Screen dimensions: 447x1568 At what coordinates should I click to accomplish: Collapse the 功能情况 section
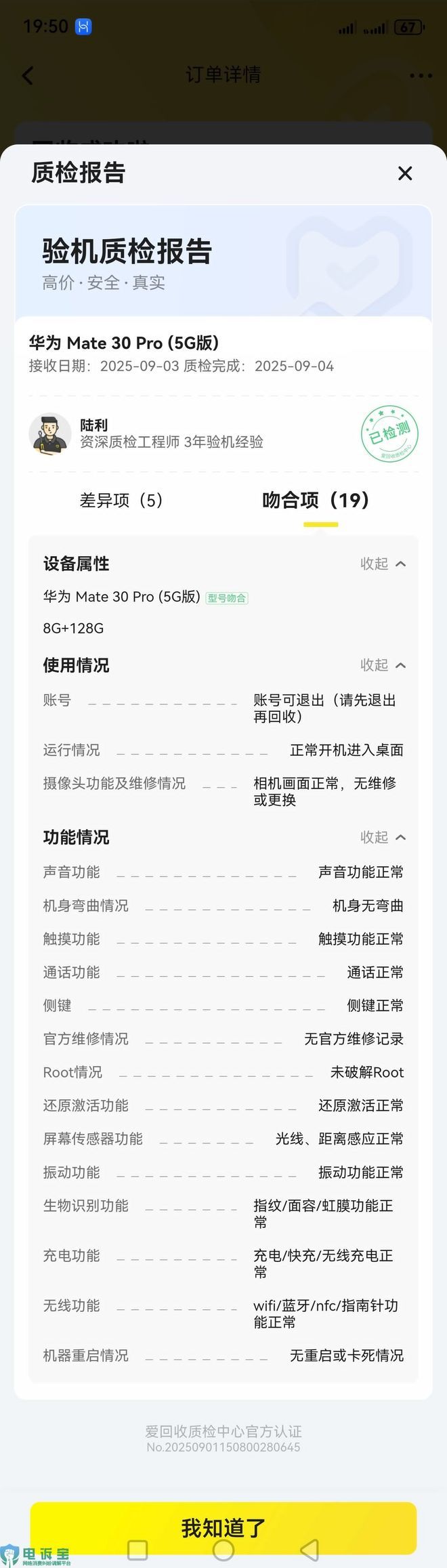tap(383, 837)
